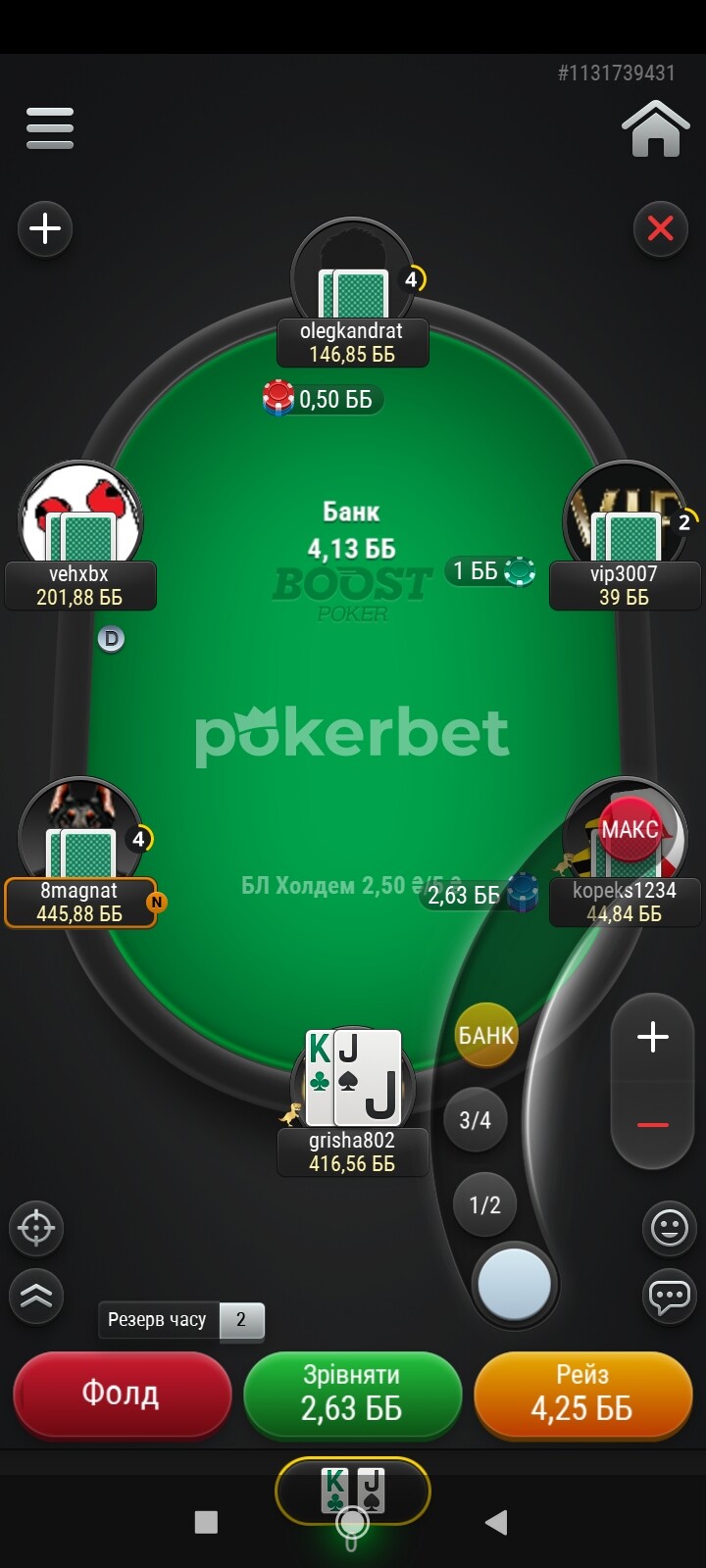Tap the current table KJ tab
The width and height of the screenshot is (706, 1568).
[353, 1491]
